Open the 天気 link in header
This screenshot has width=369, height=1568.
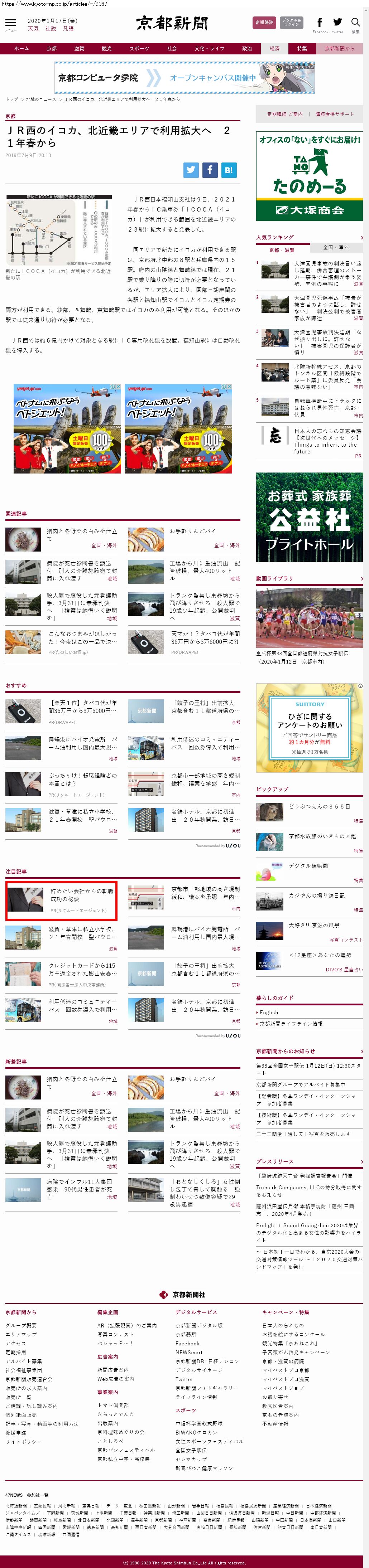(x=33, y=29)
